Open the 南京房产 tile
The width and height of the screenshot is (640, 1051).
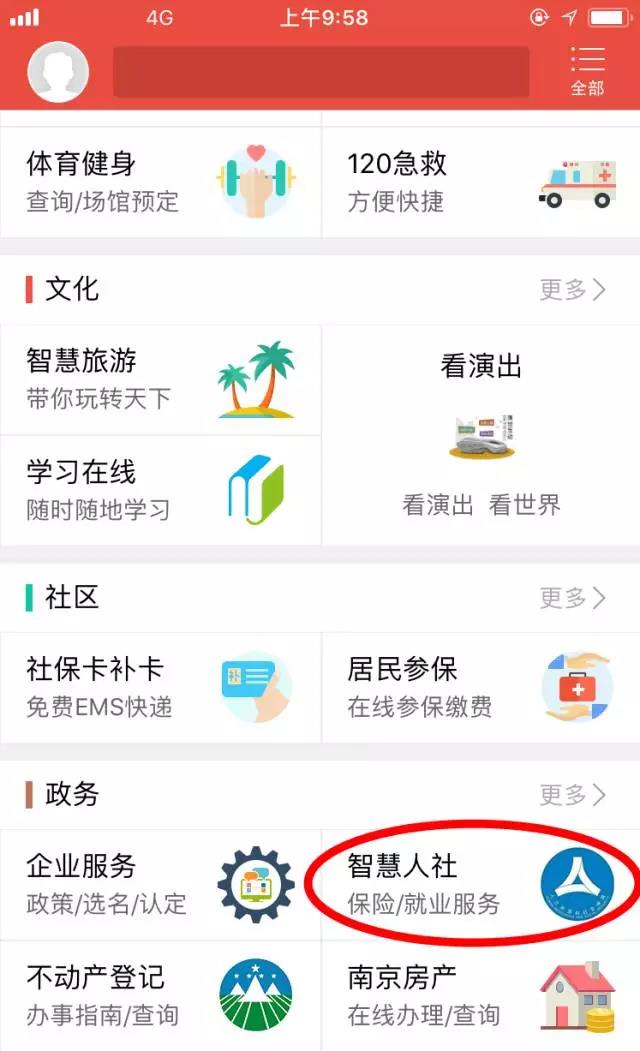(x=481, y=995)
